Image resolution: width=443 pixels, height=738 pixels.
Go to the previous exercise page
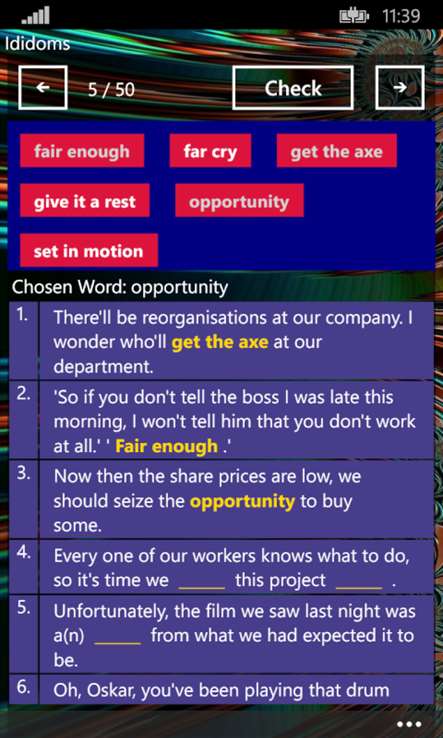(43, 88)
